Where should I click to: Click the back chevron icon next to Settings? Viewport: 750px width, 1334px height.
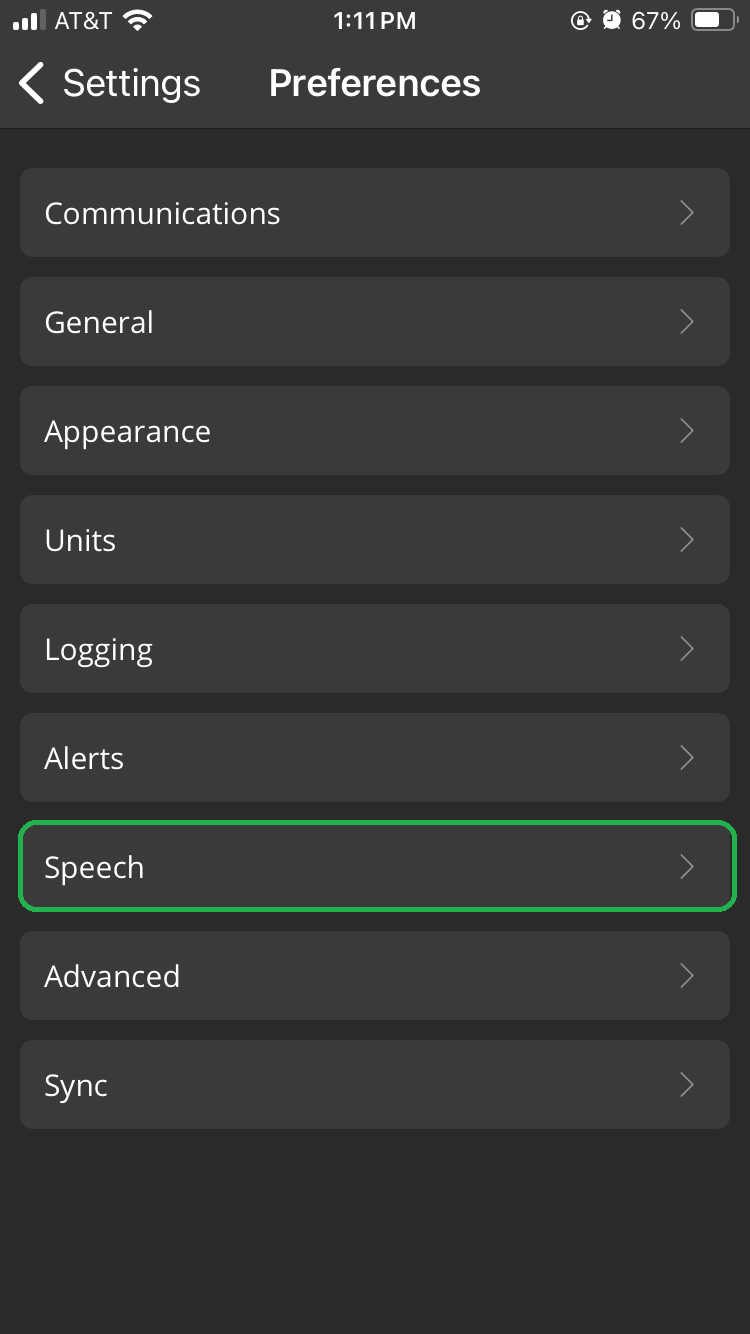(30, 84)
